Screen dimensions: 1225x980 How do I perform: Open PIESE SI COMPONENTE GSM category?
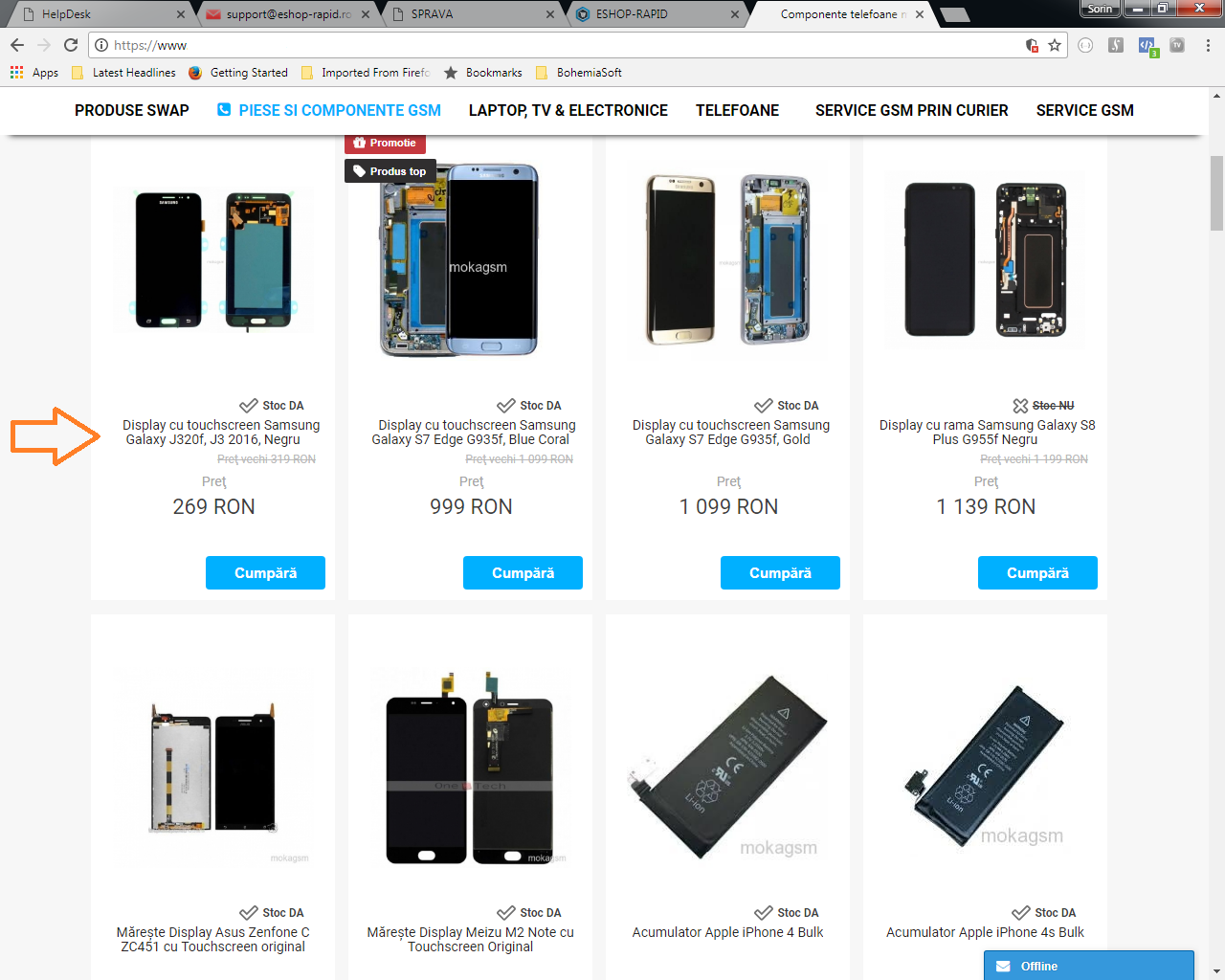click(x=339, y=111)
